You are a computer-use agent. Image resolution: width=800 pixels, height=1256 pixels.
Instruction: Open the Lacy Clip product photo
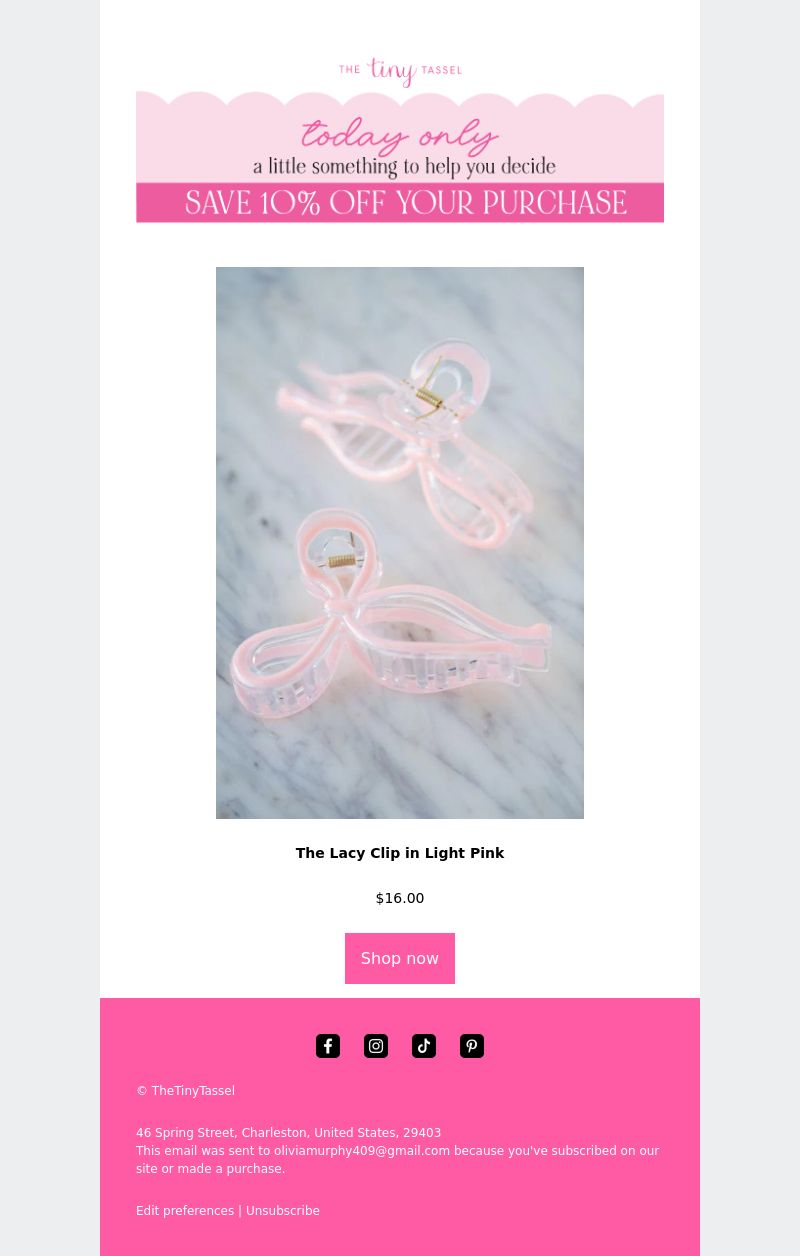[399, 542]
